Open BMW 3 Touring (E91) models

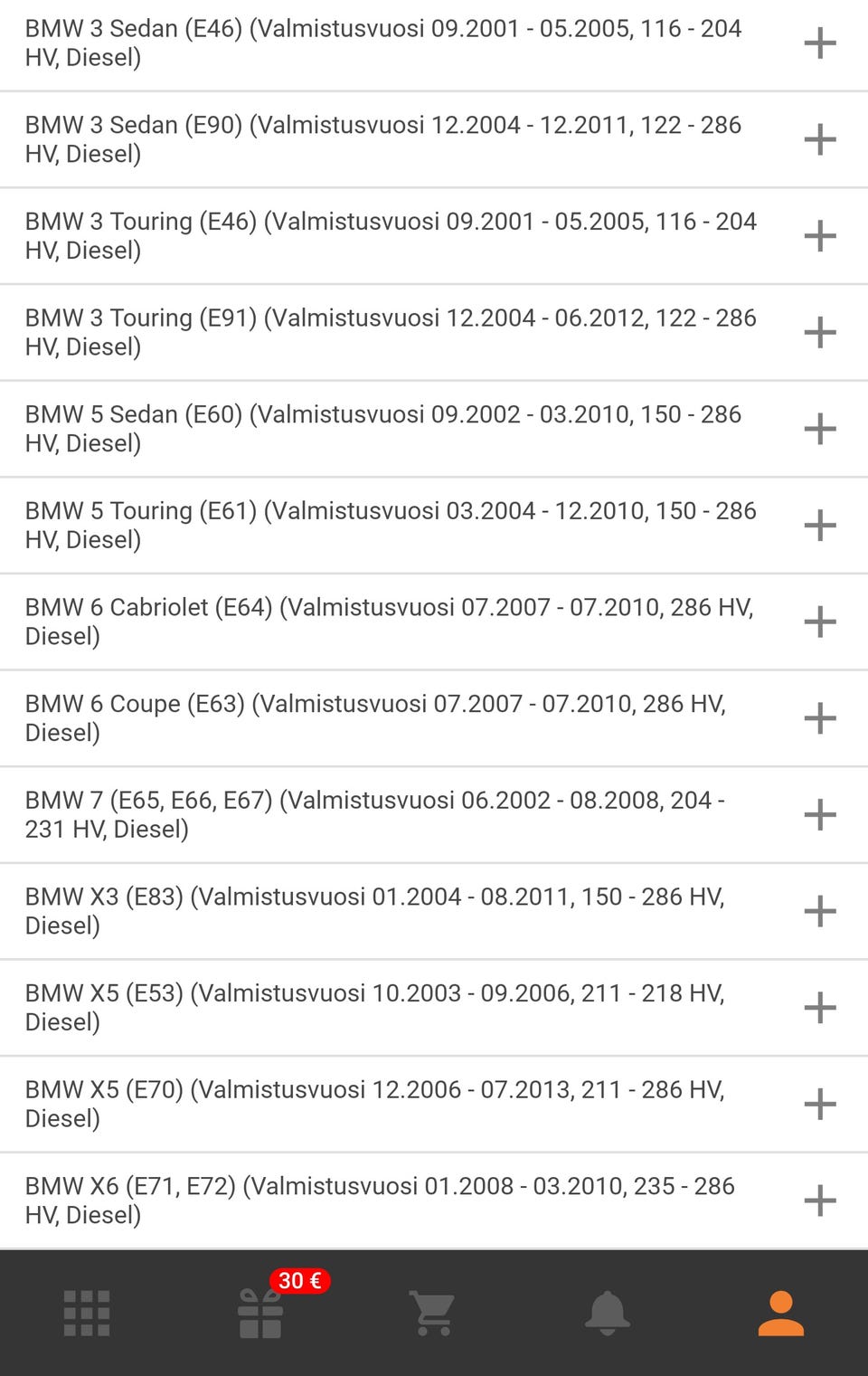(x=819, y=332)
